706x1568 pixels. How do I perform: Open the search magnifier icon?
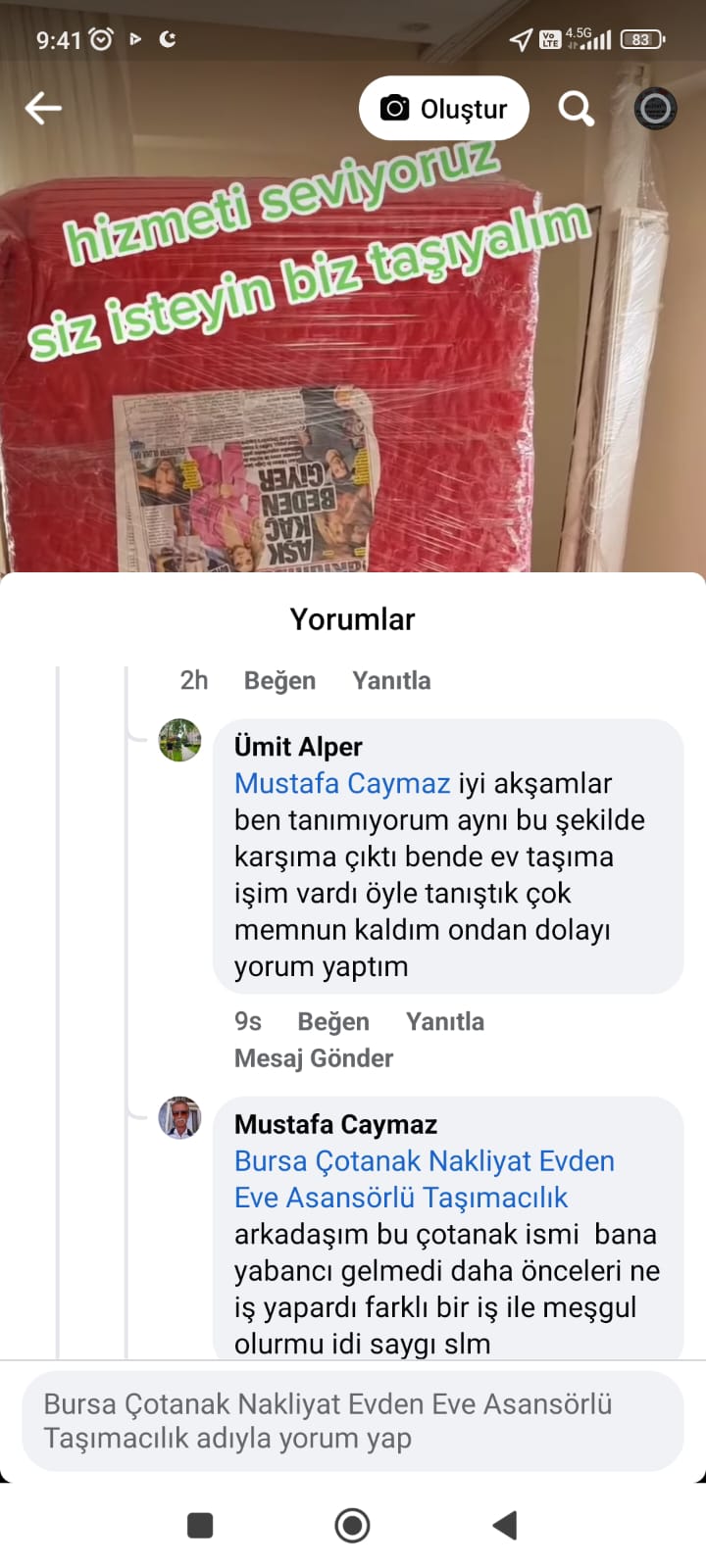576,108
